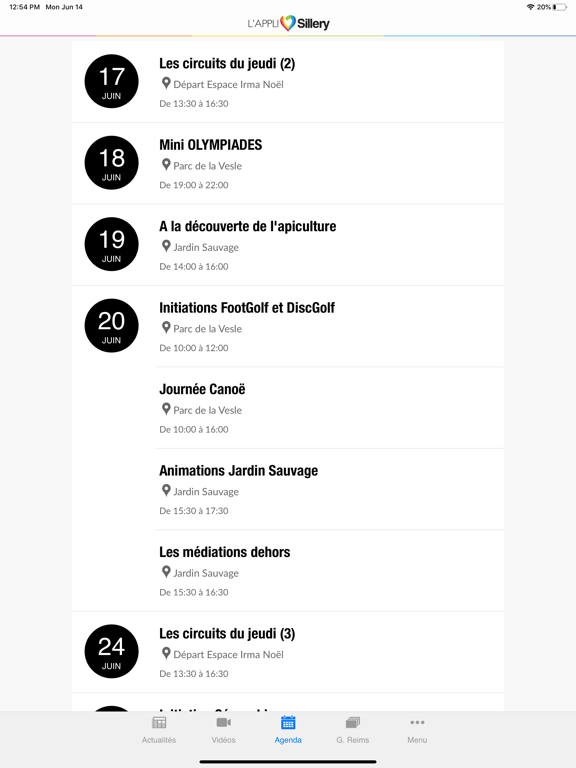This screenshot has width=576, height=768.
Task: Open Les circuits du jeudi (2) event
Action: coord(288,82)
